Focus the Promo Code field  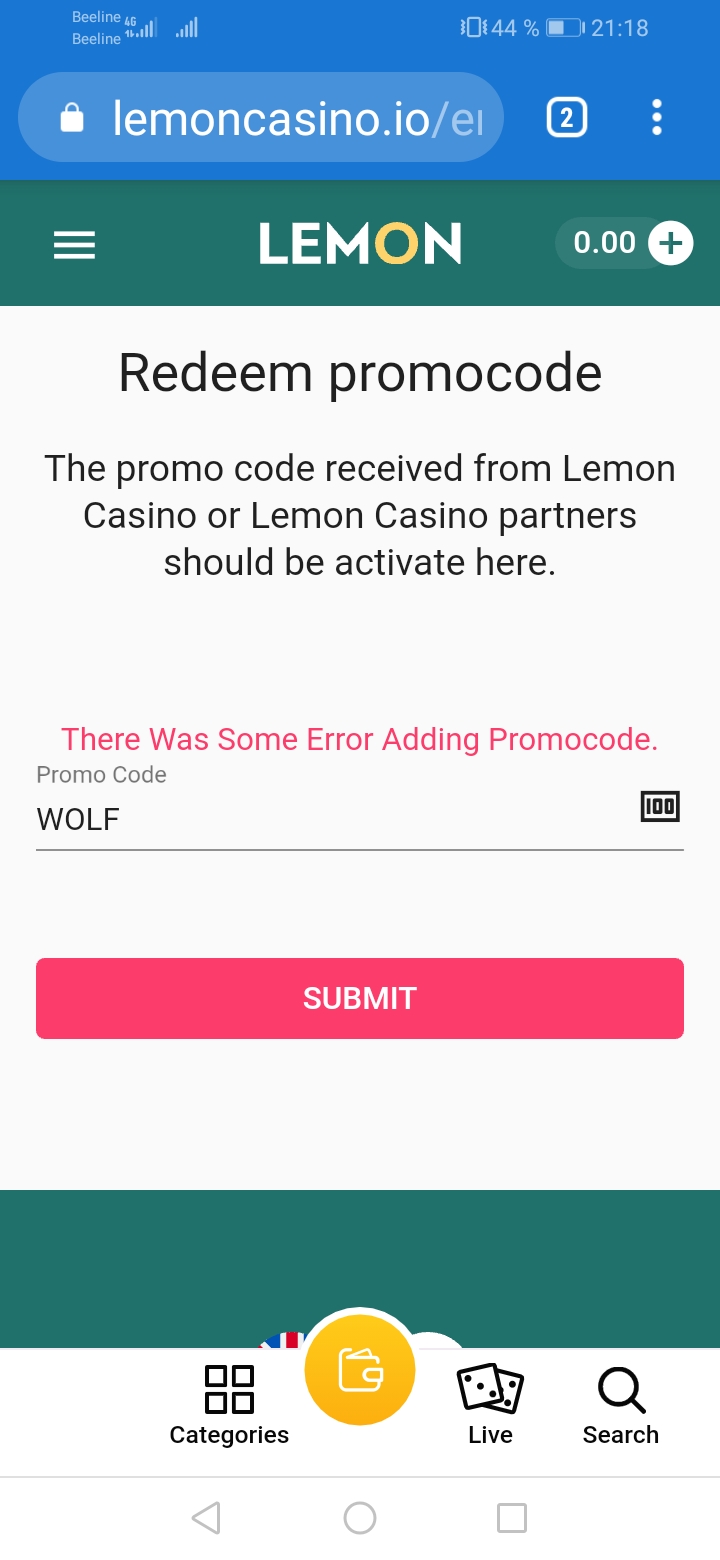point(330,819)
